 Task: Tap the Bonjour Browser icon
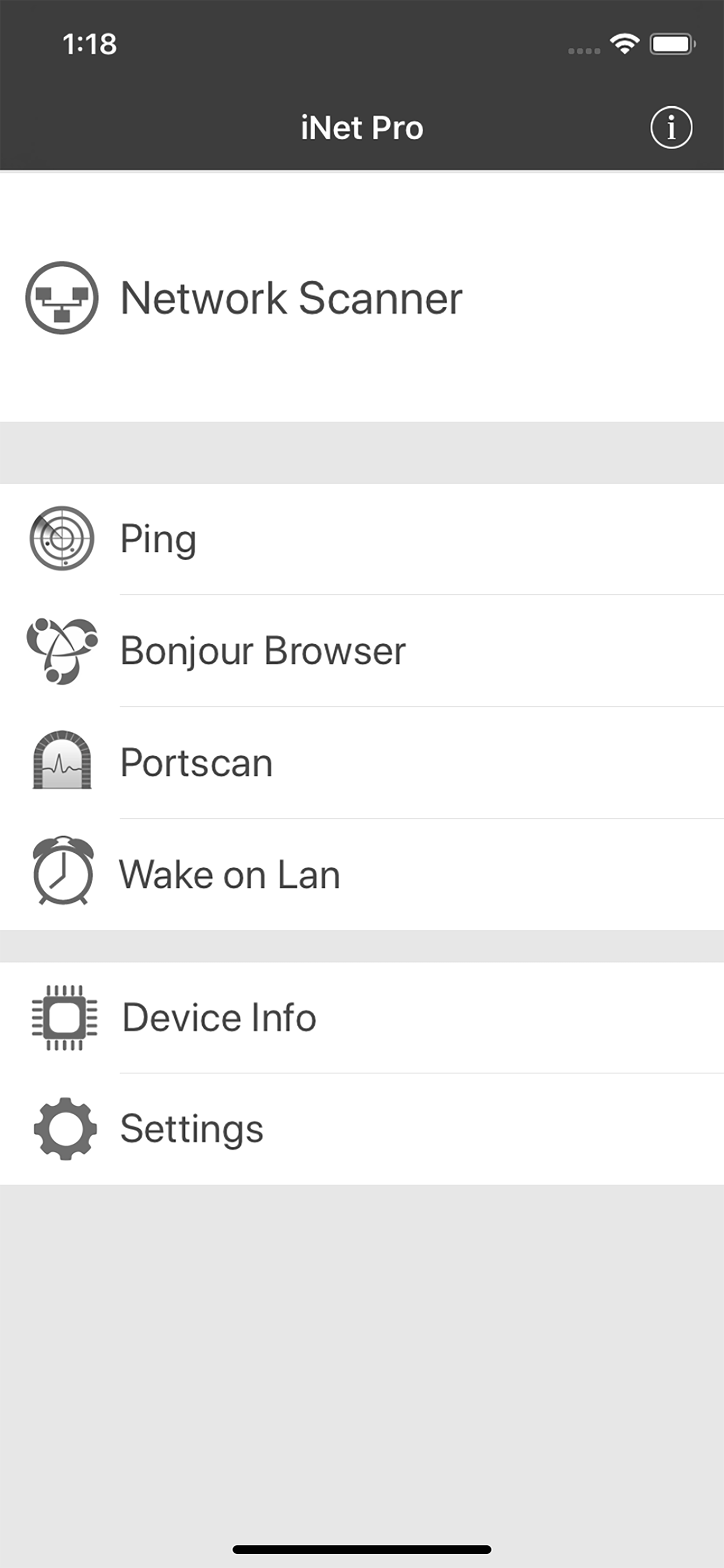[x=61, y=650]
